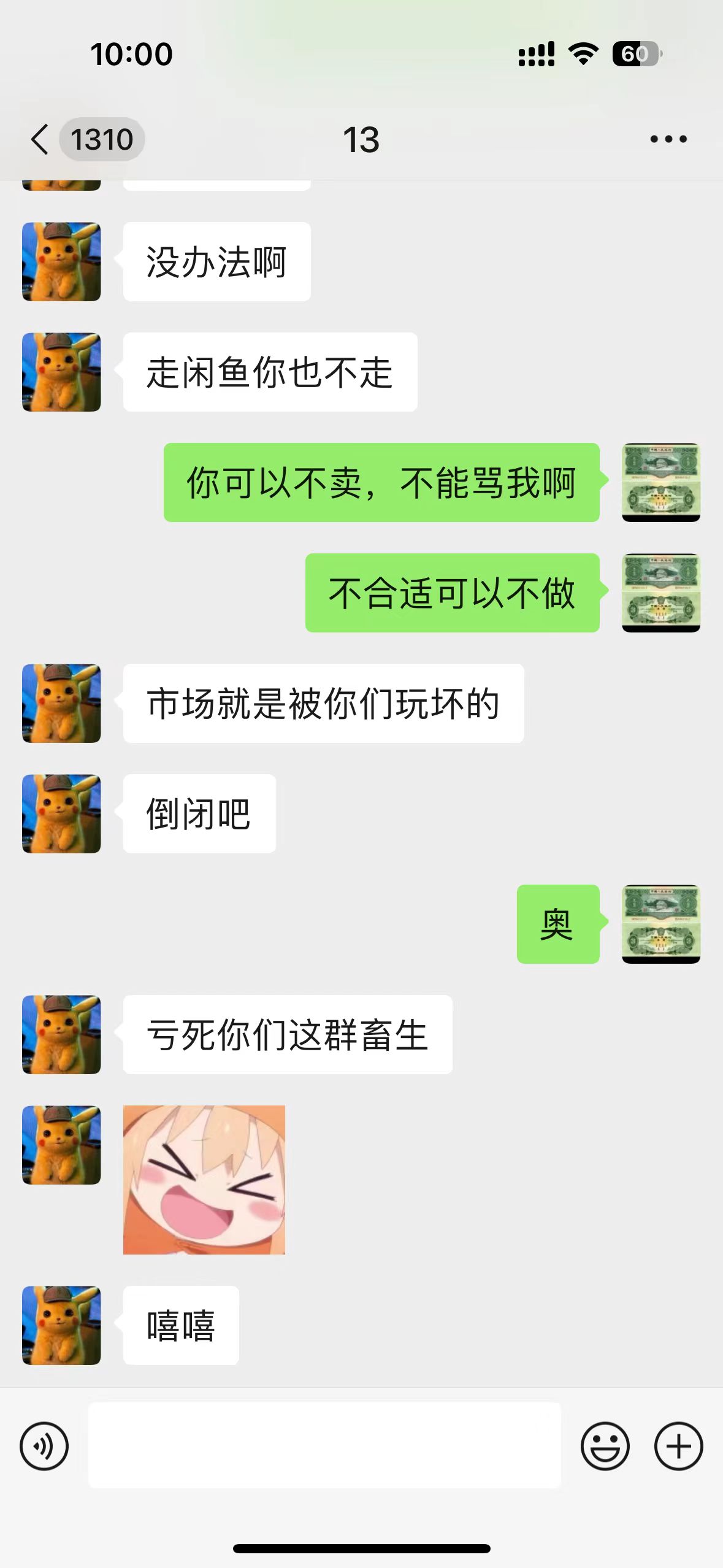Switch to voice message input

(44, 1446)
